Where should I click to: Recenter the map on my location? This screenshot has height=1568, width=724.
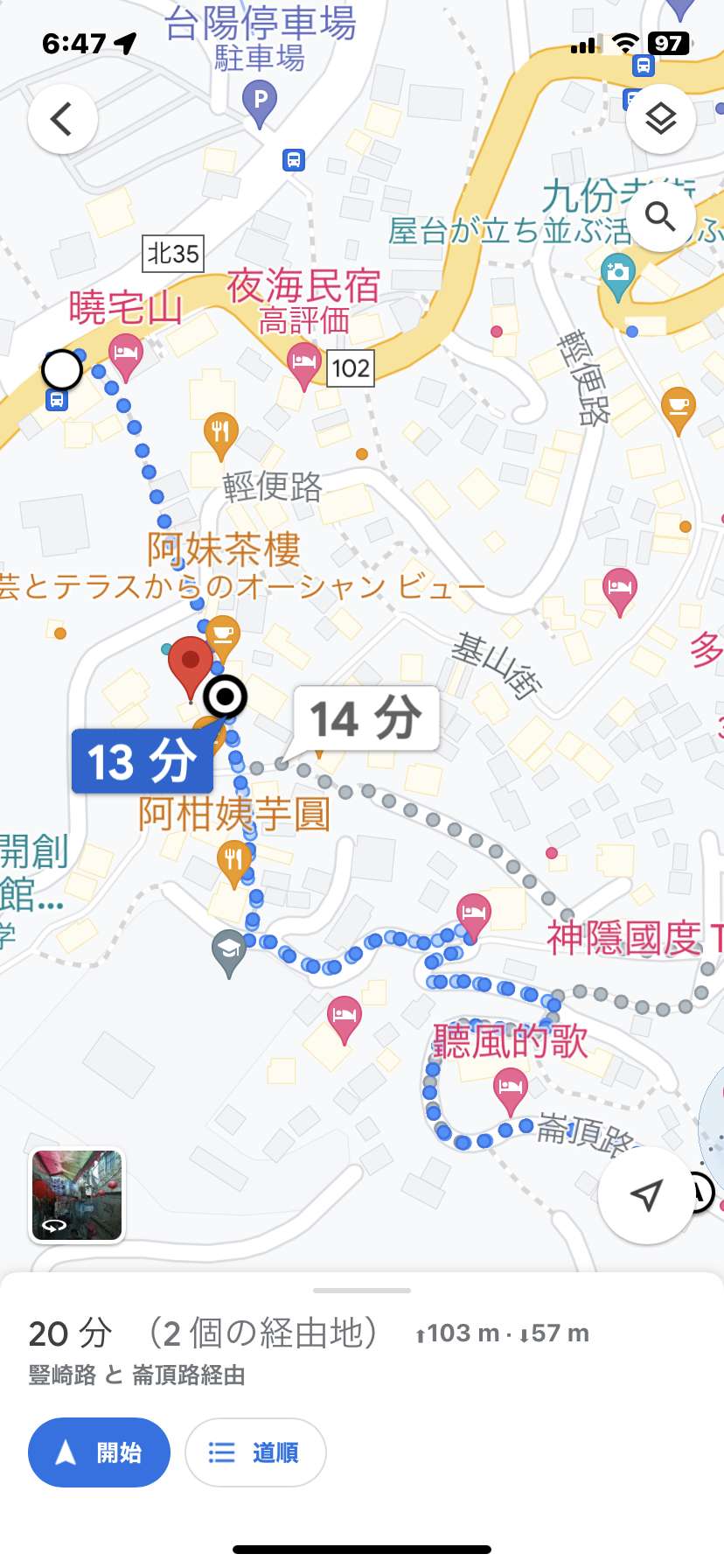coord(645,1195)
